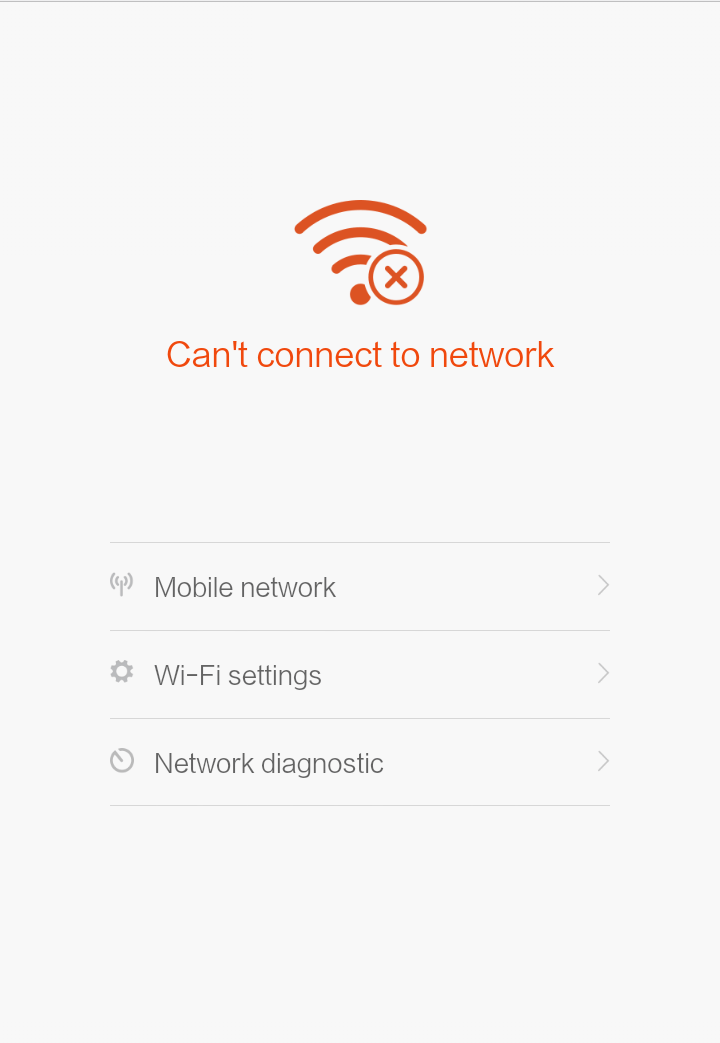Select the Network diagnostic label text

tap(268, 763)
